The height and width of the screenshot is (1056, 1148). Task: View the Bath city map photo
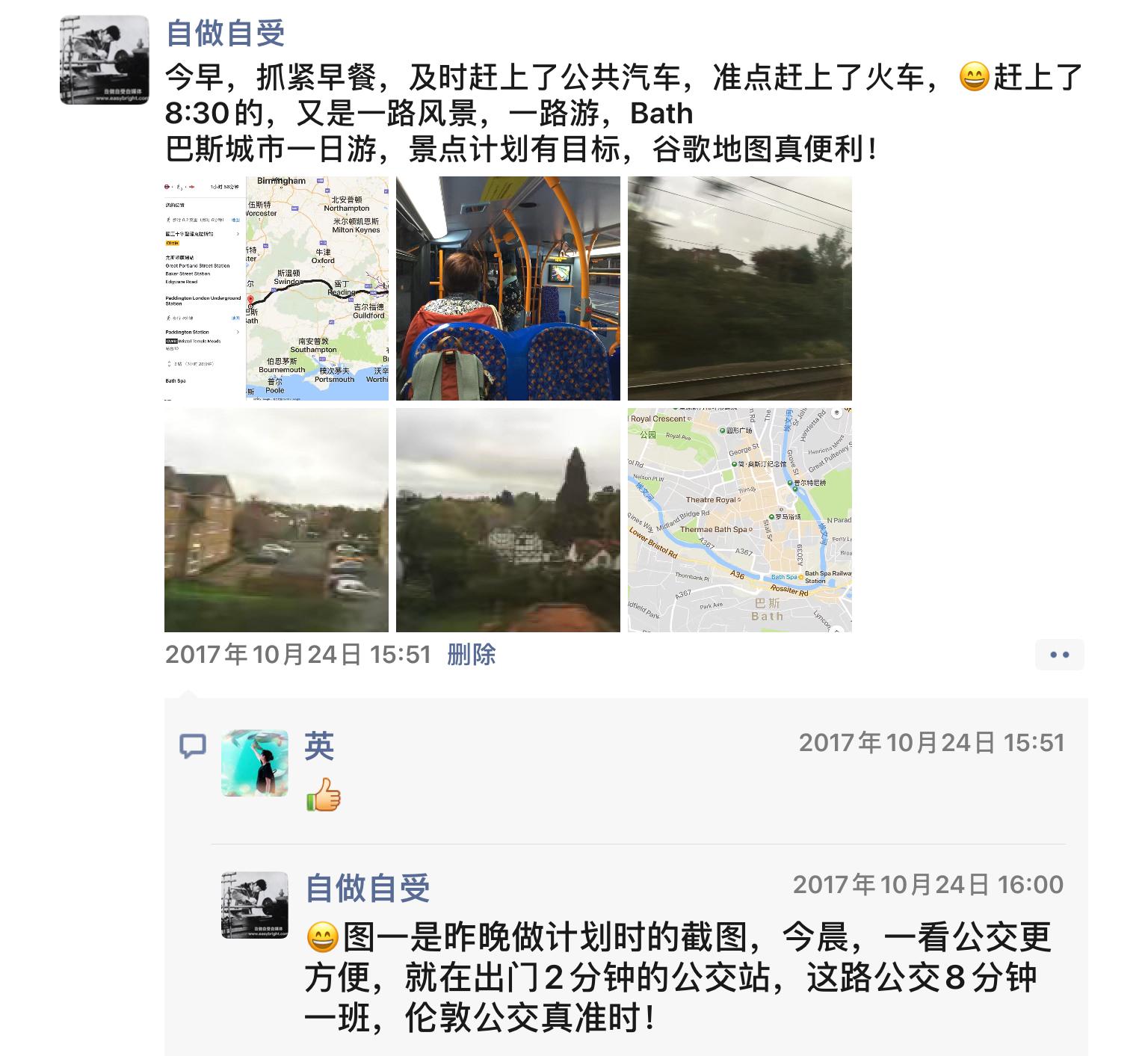(x=740, y=520)
